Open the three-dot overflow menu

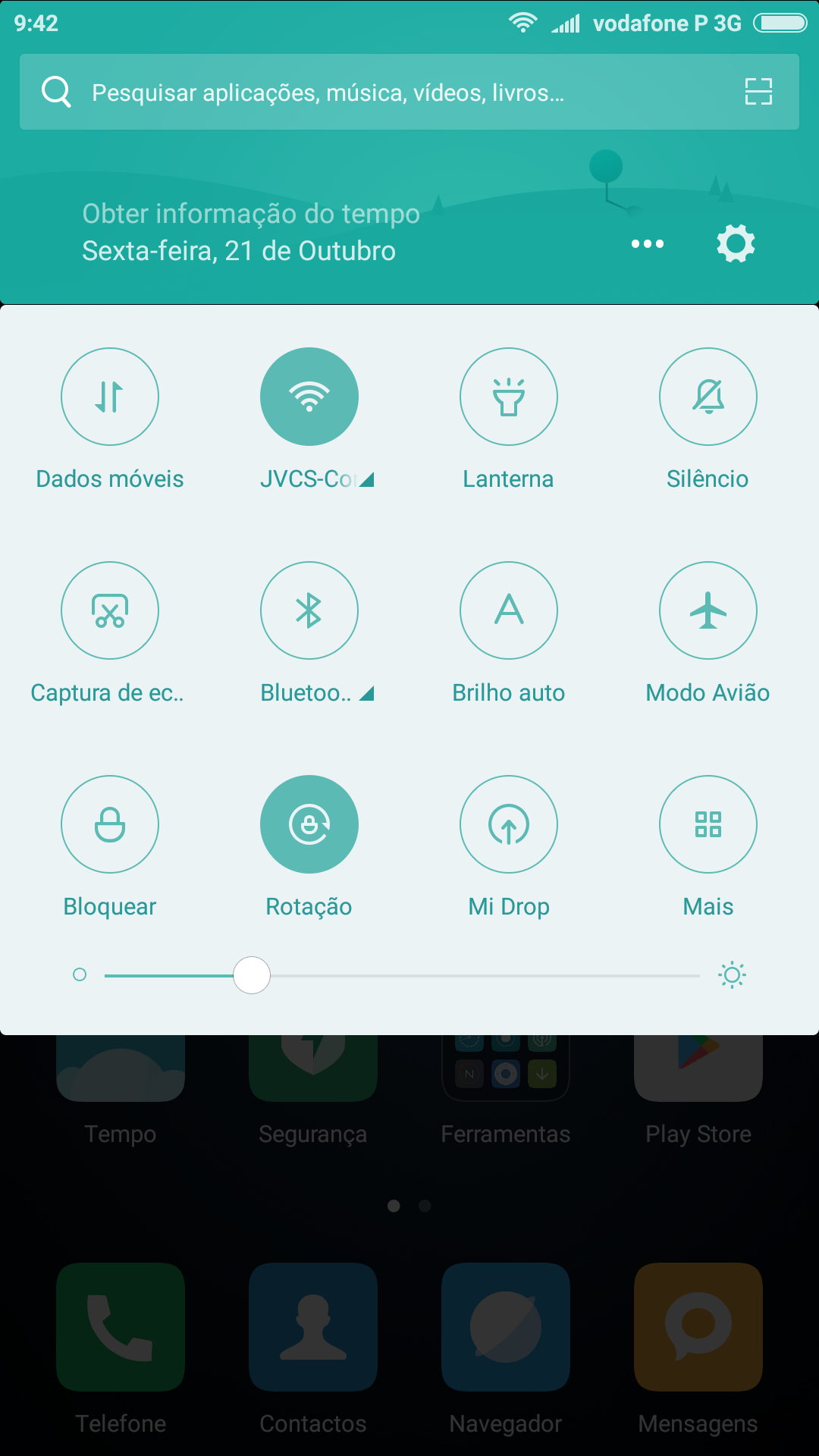click(648, 243)
